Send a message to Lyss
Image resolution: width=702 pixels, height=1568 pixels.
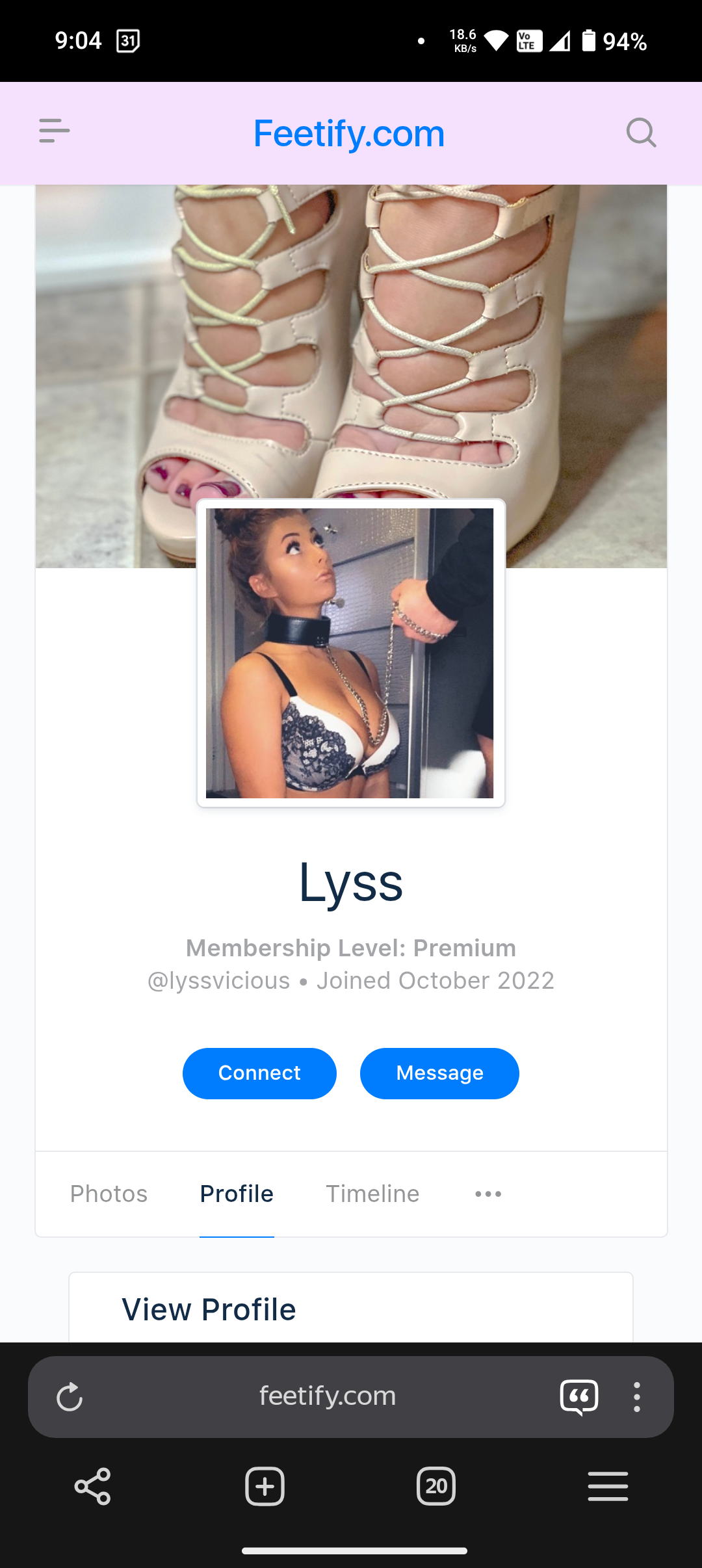tap(439, 1073)
